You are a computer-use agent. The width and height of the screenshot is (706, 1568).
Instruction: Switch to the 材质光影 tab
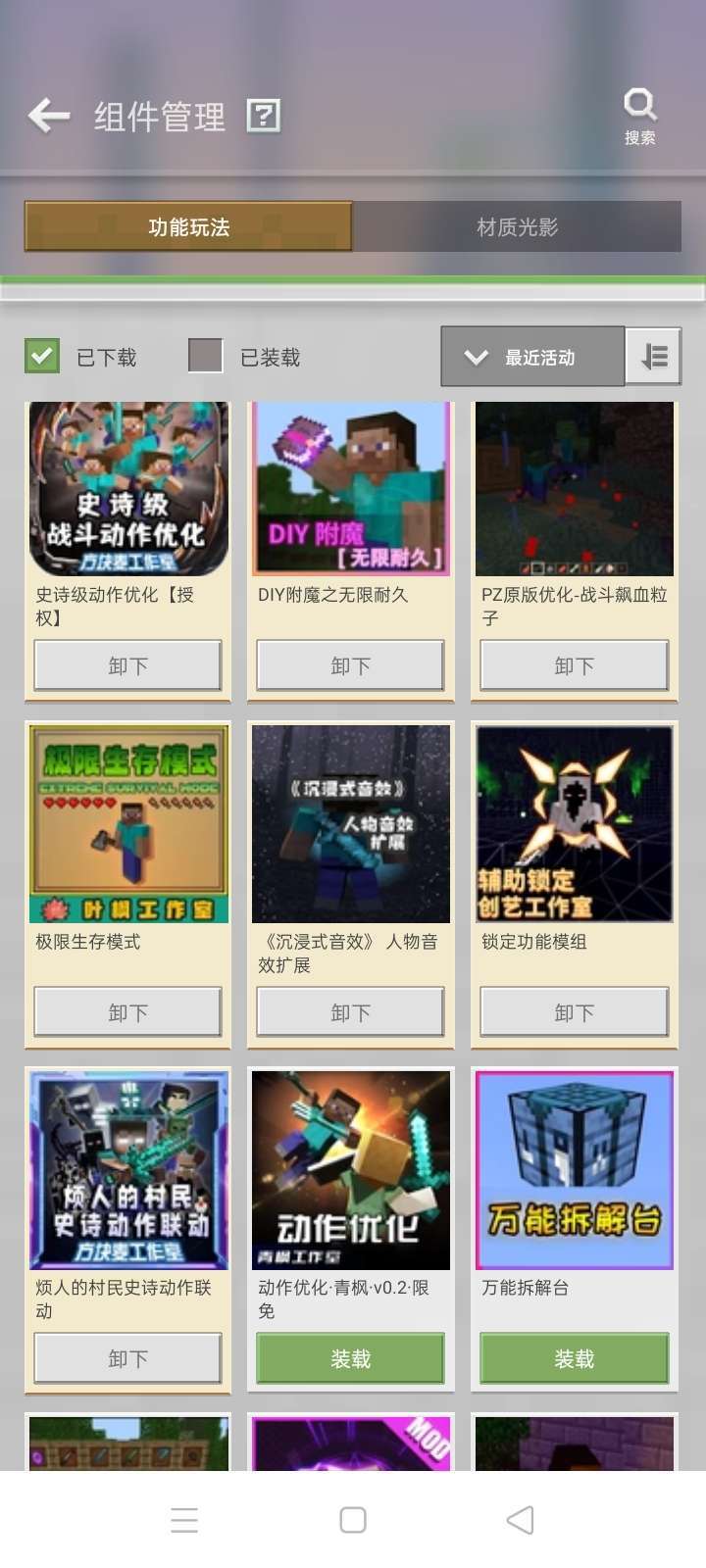click(x=517, y=226)
